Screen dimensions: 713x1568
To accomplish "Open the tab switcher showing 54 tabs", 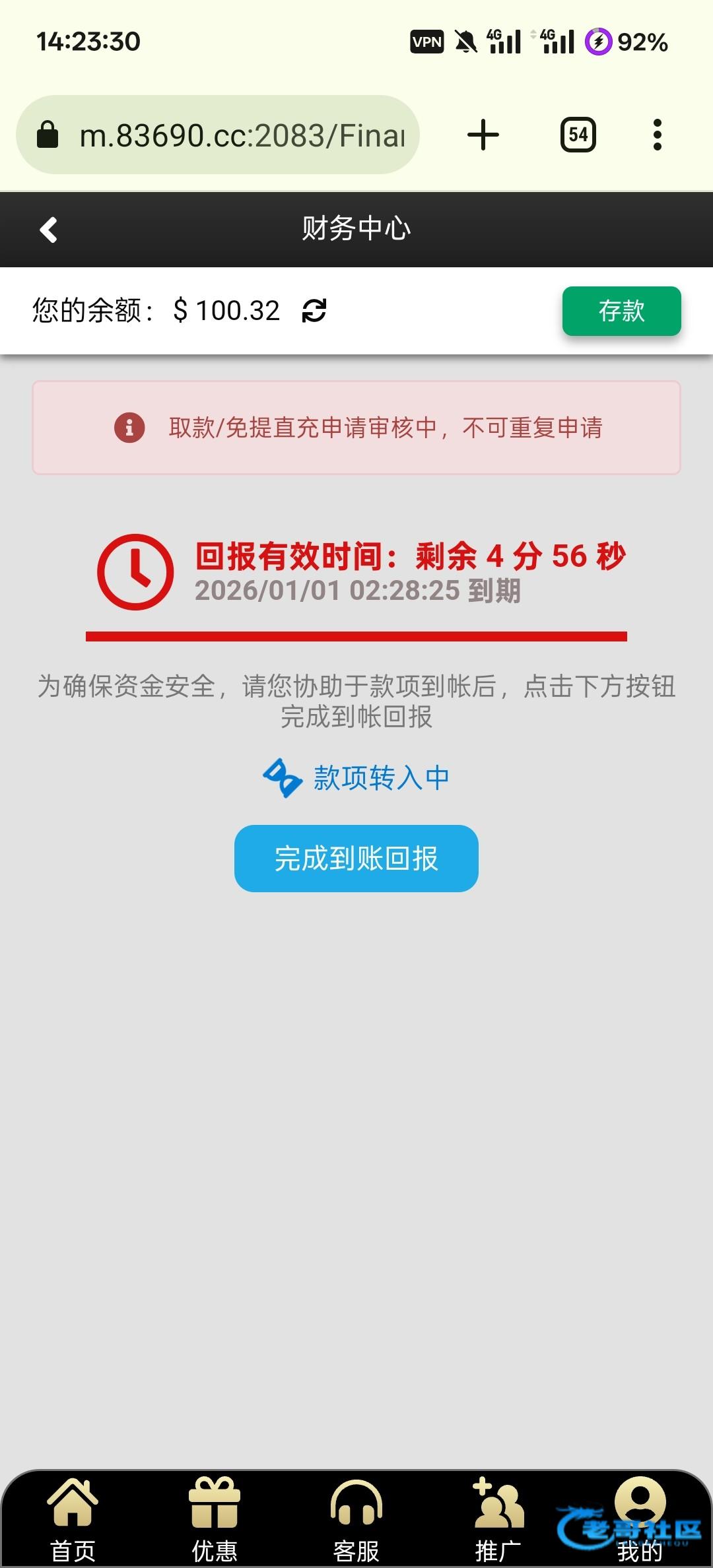I will (578, 135).
